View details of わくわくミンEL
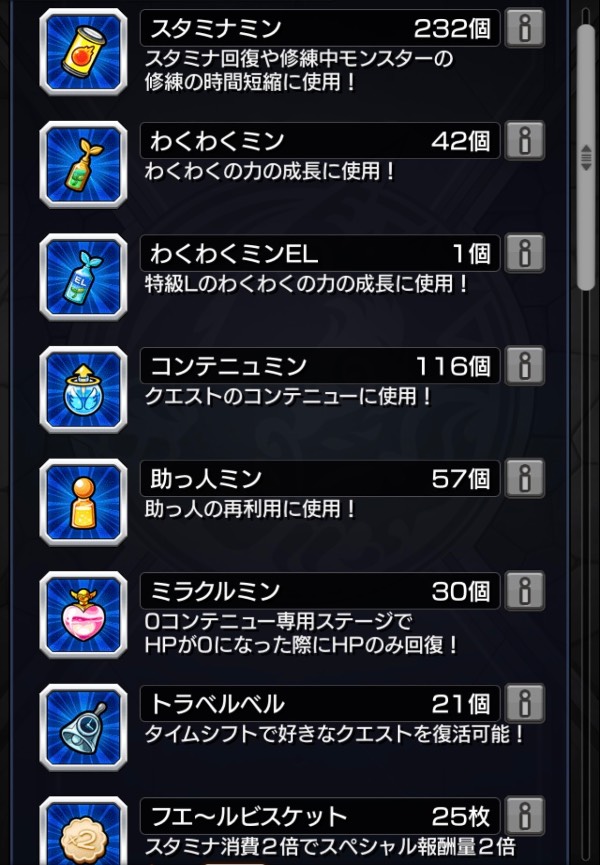Image resolution: width=600 pixels, height=865 pixels. click(x=525, y=253)
